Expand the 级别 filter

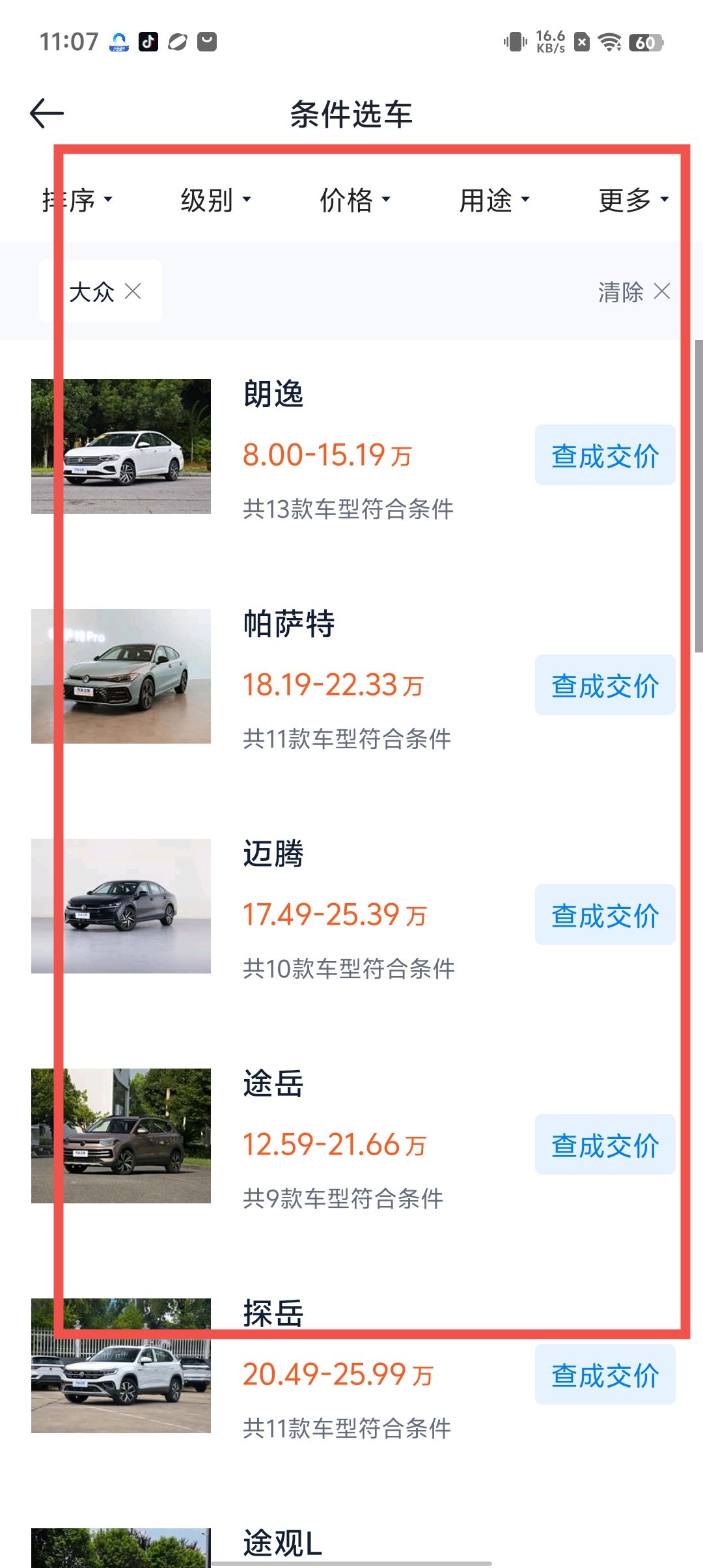tap(215, 200)
